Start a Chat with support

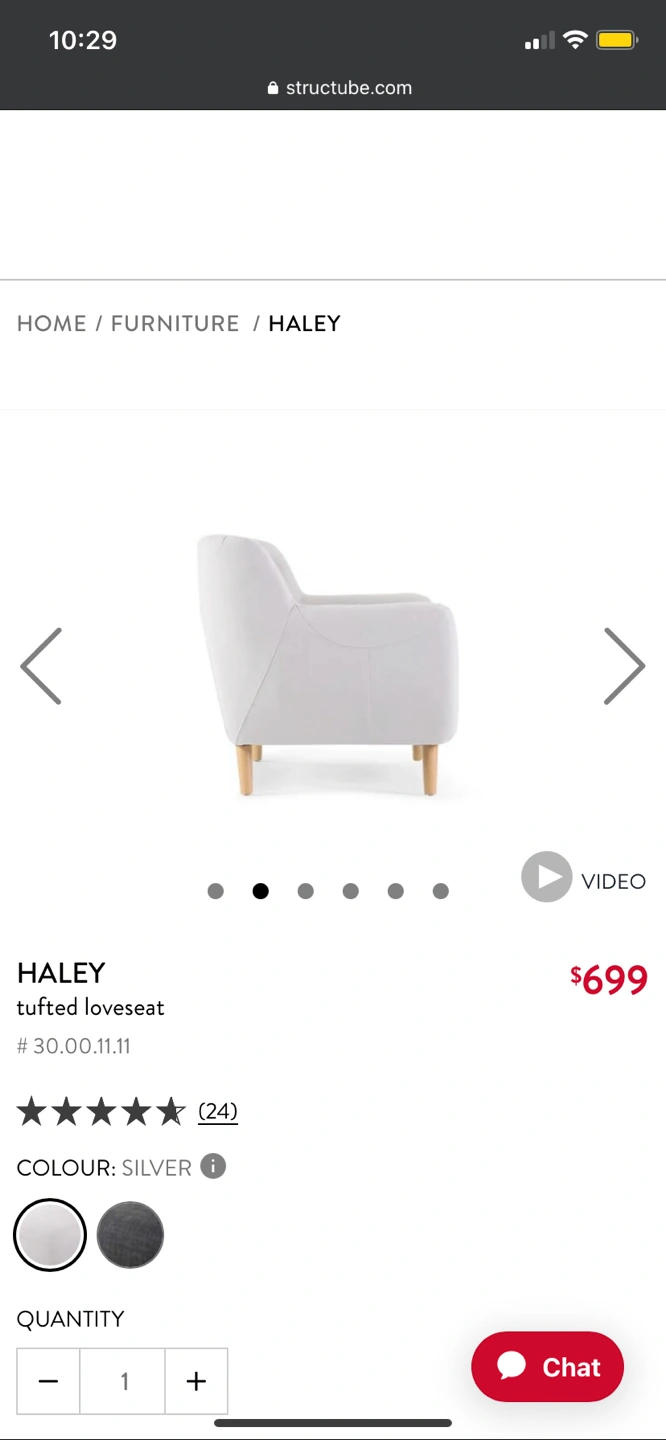[x=547, y=1366]
